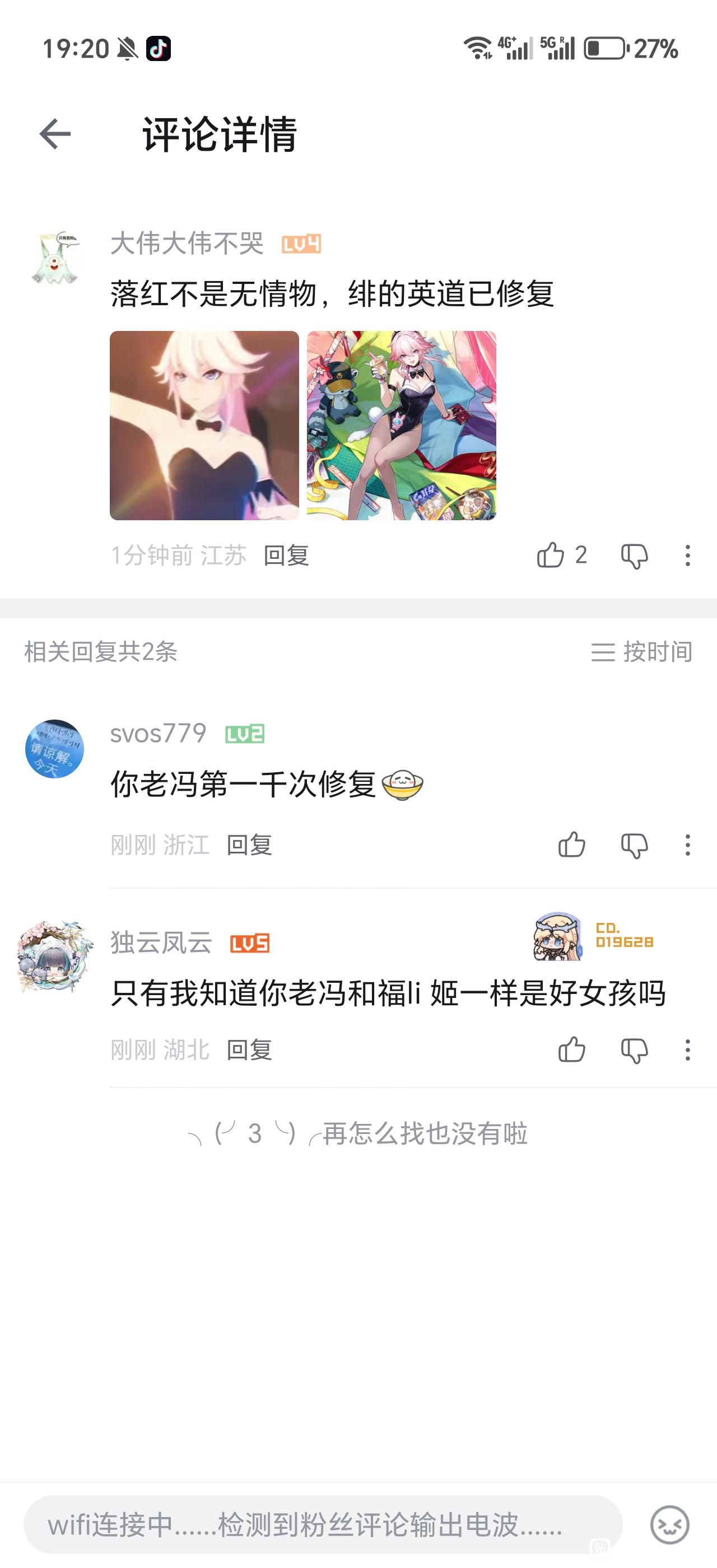
Task: Reply to svos779's comment
Action: [249, 845]
